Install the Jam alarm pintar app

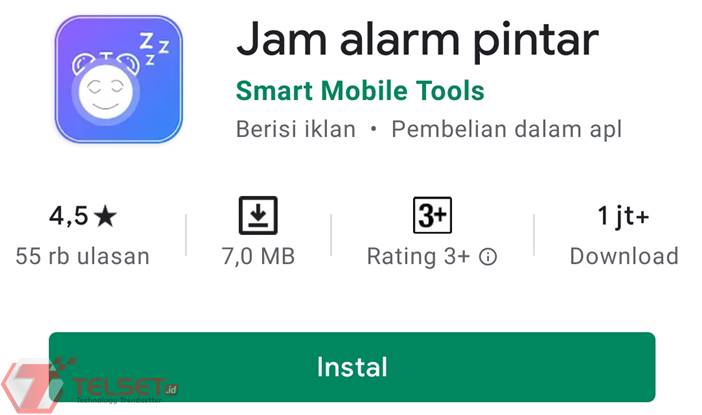[x=351, y=366]
